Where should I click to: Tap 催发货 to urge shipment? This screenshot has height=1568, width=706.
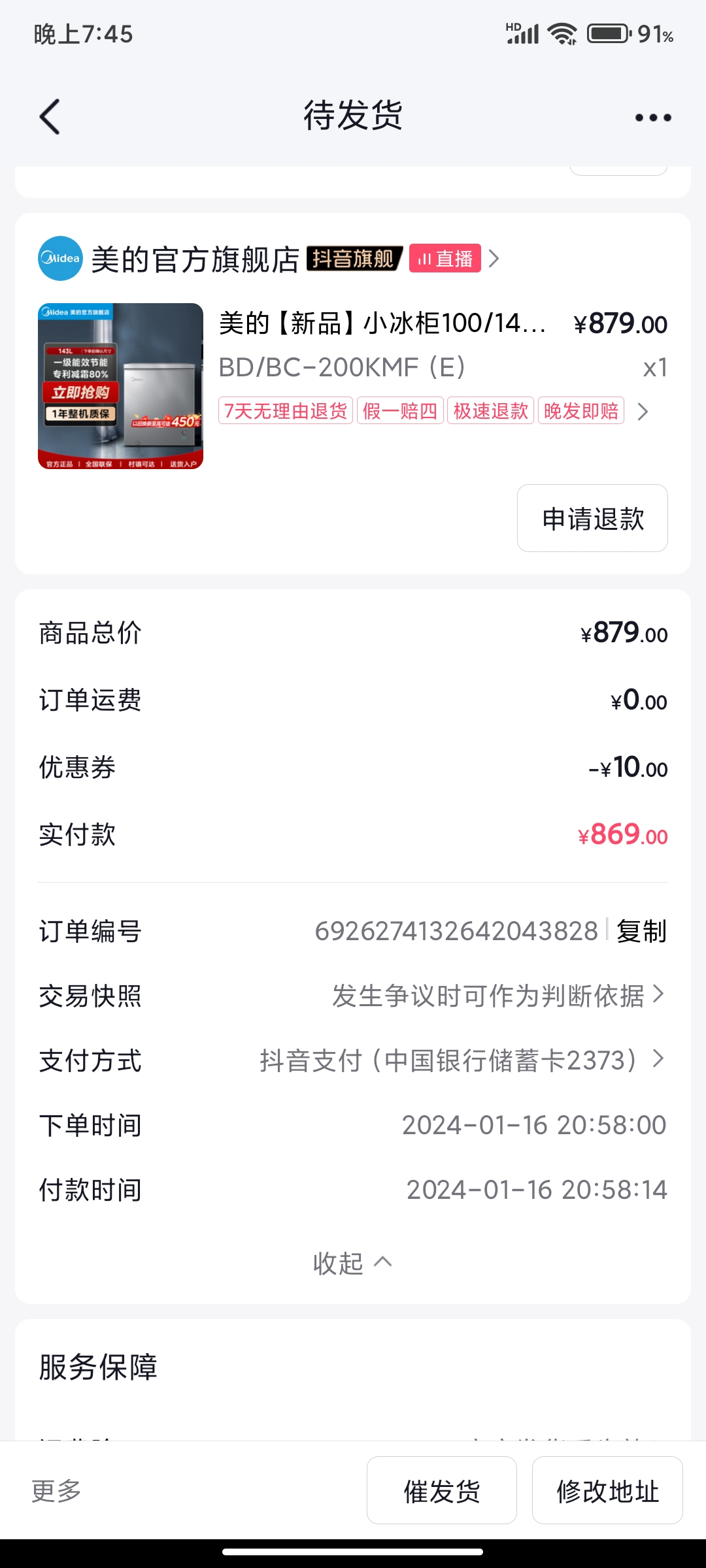[442, 1491]
